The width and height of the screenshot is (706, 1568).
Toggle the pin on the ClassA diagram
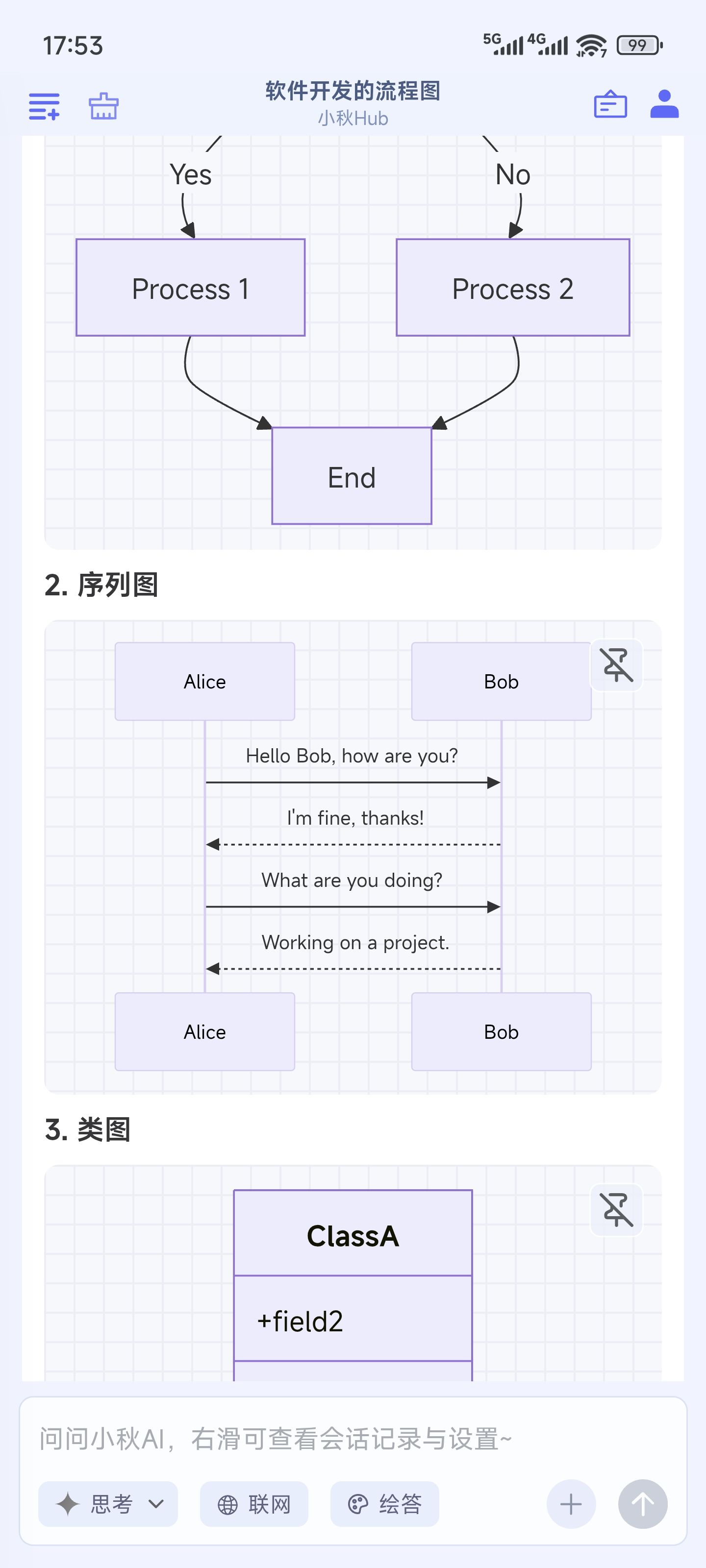[x=616, y=1209]
